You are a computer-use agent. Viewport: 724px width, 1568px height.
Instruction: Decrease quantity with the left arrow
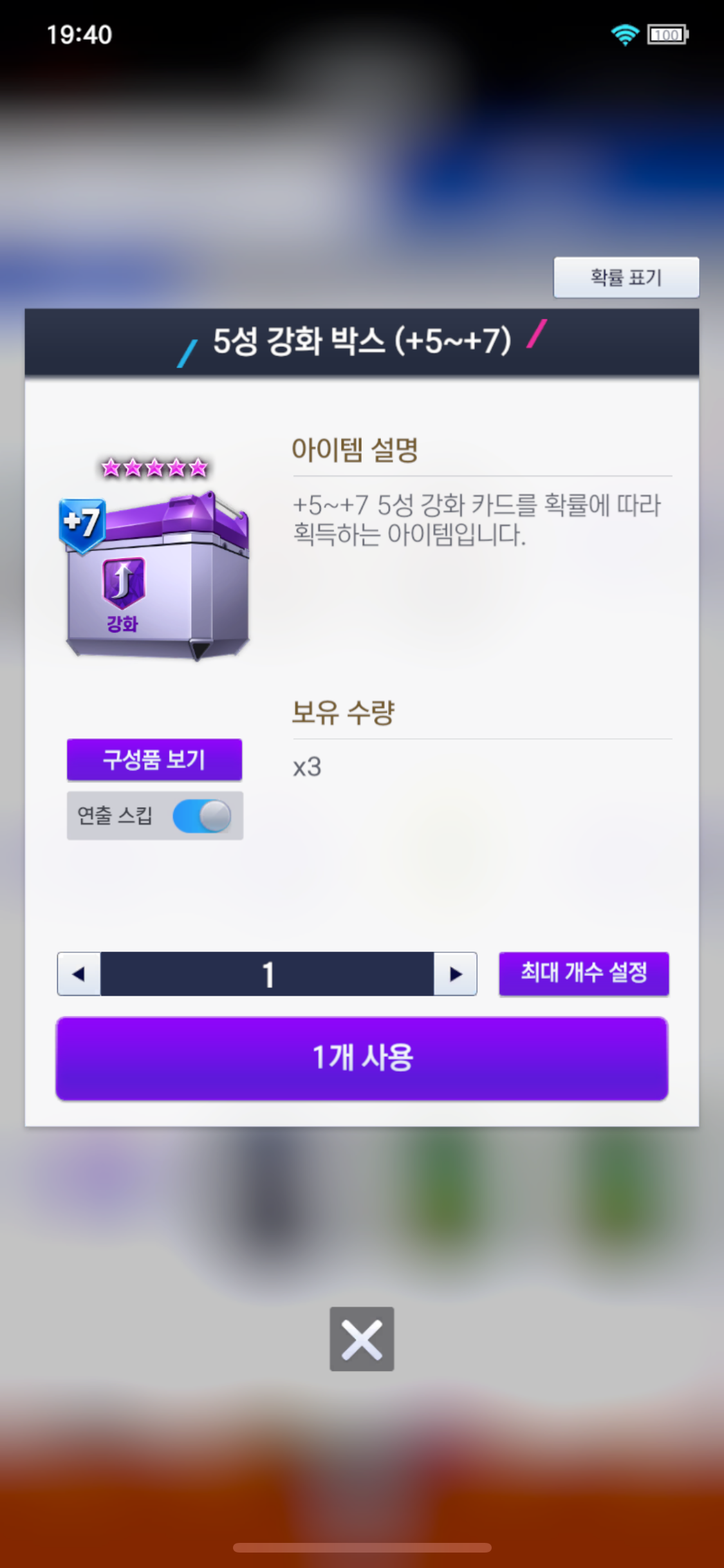pos(79,974)
